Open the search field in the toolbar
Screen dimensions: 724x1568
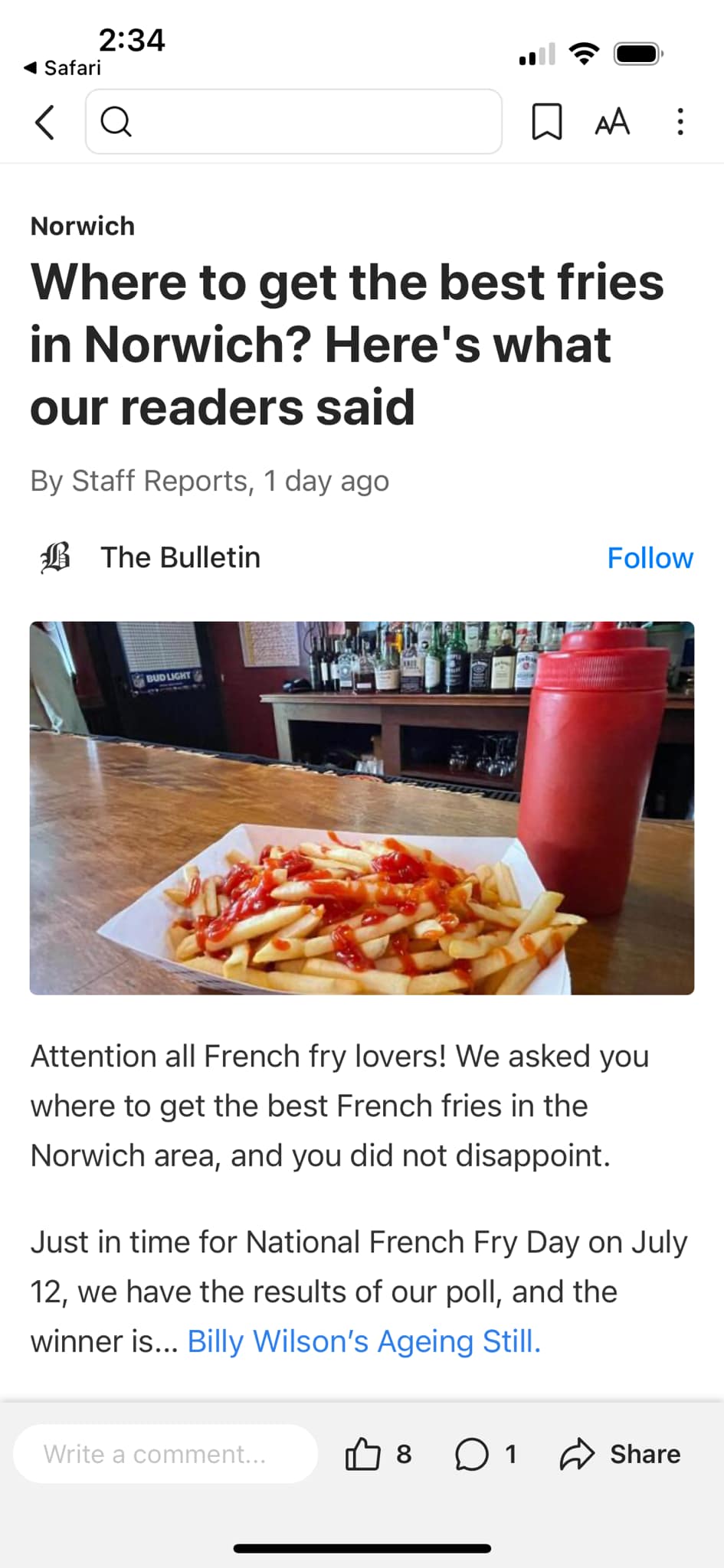click(x=293, y=122)
